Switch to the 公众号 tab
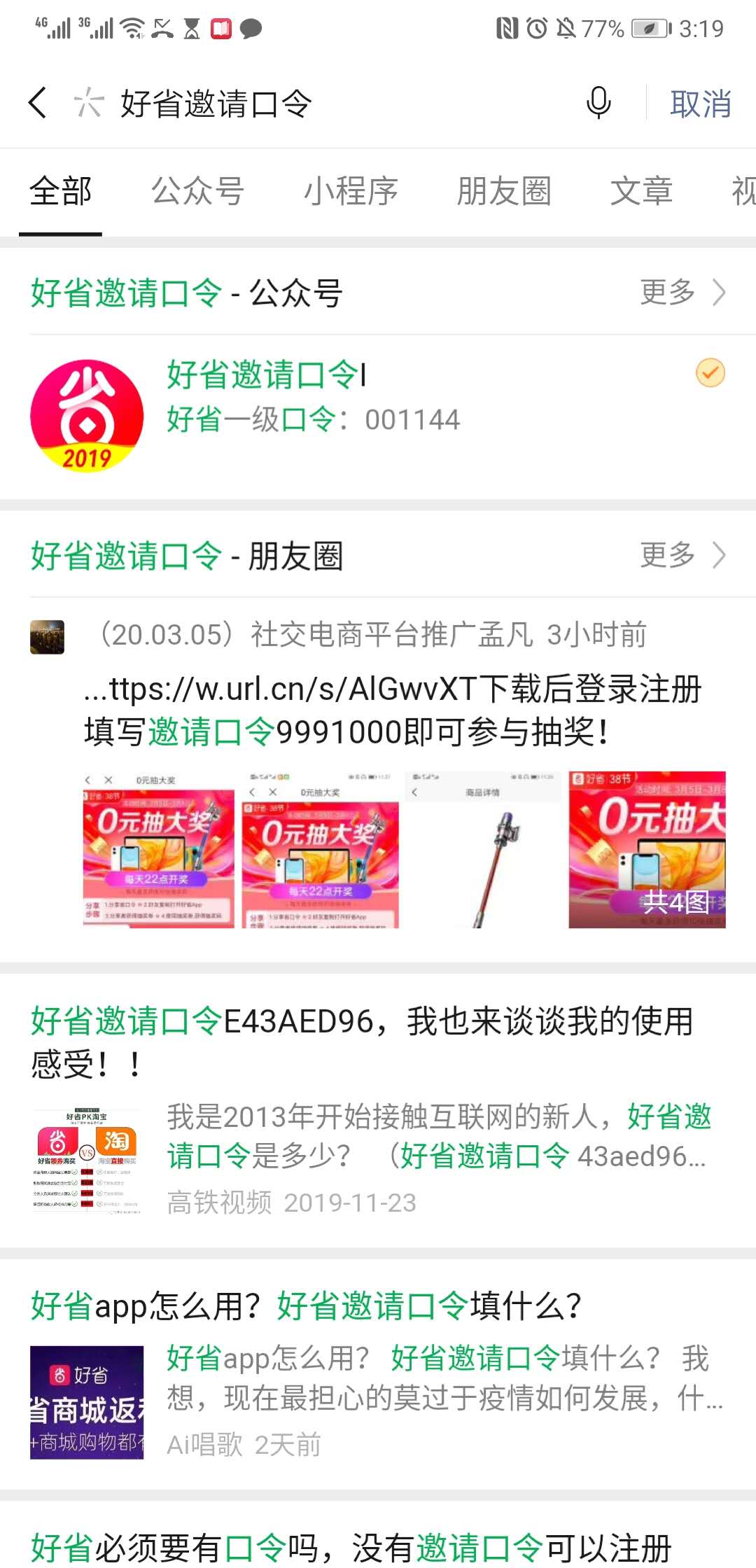 (x=197, y=191)
